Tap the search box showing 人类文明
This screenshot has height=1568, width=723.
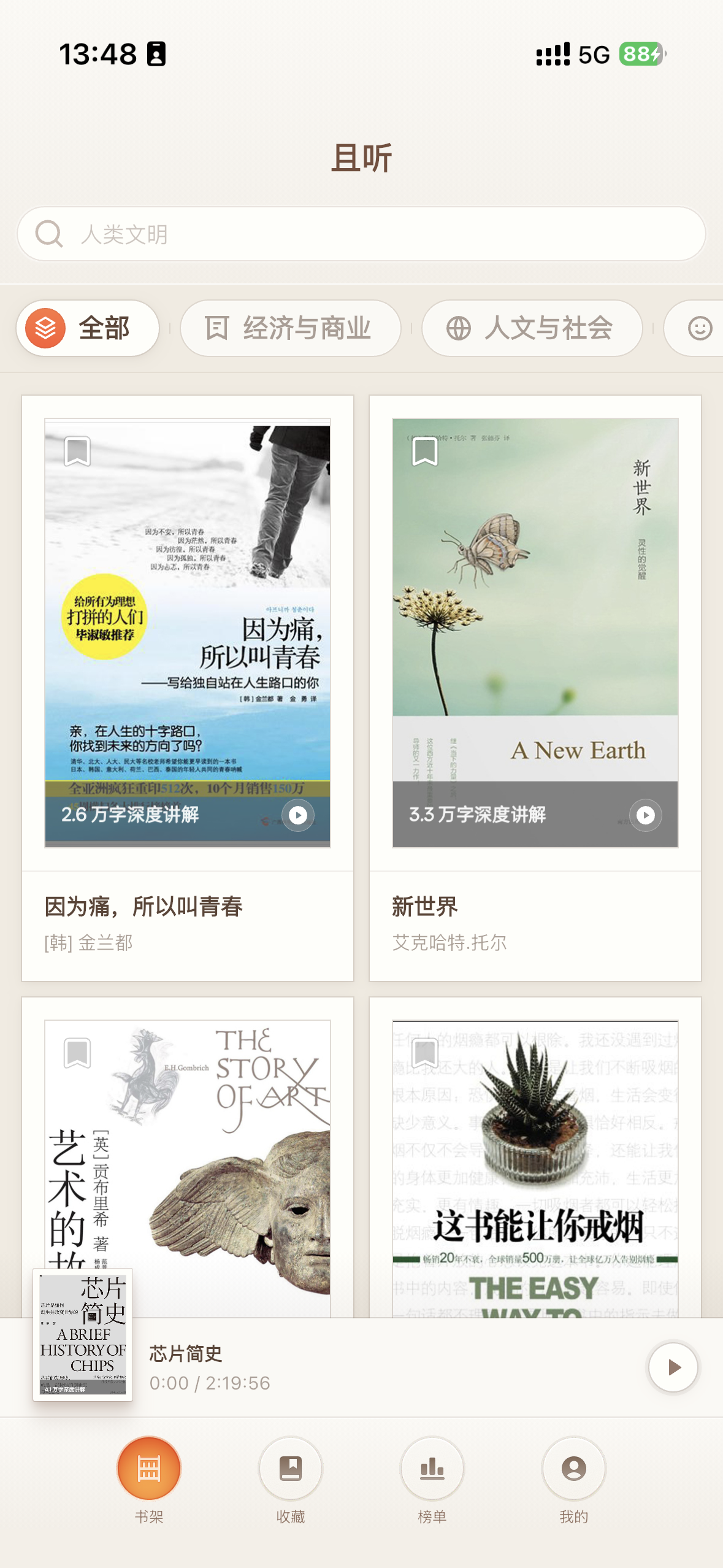pyautogui.click(x=361, y=234)
